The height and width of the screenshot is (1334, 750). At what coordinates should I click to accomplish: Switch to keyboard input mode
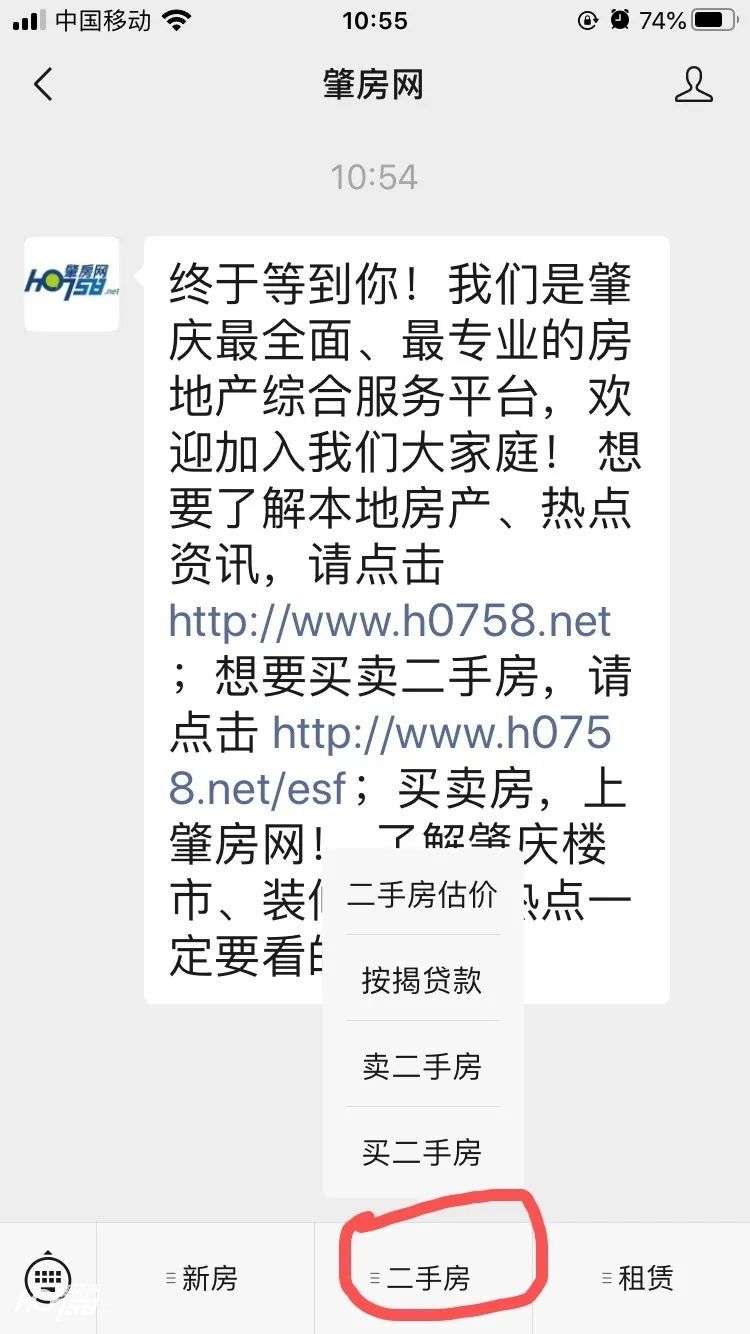[x=48, y=1277]
